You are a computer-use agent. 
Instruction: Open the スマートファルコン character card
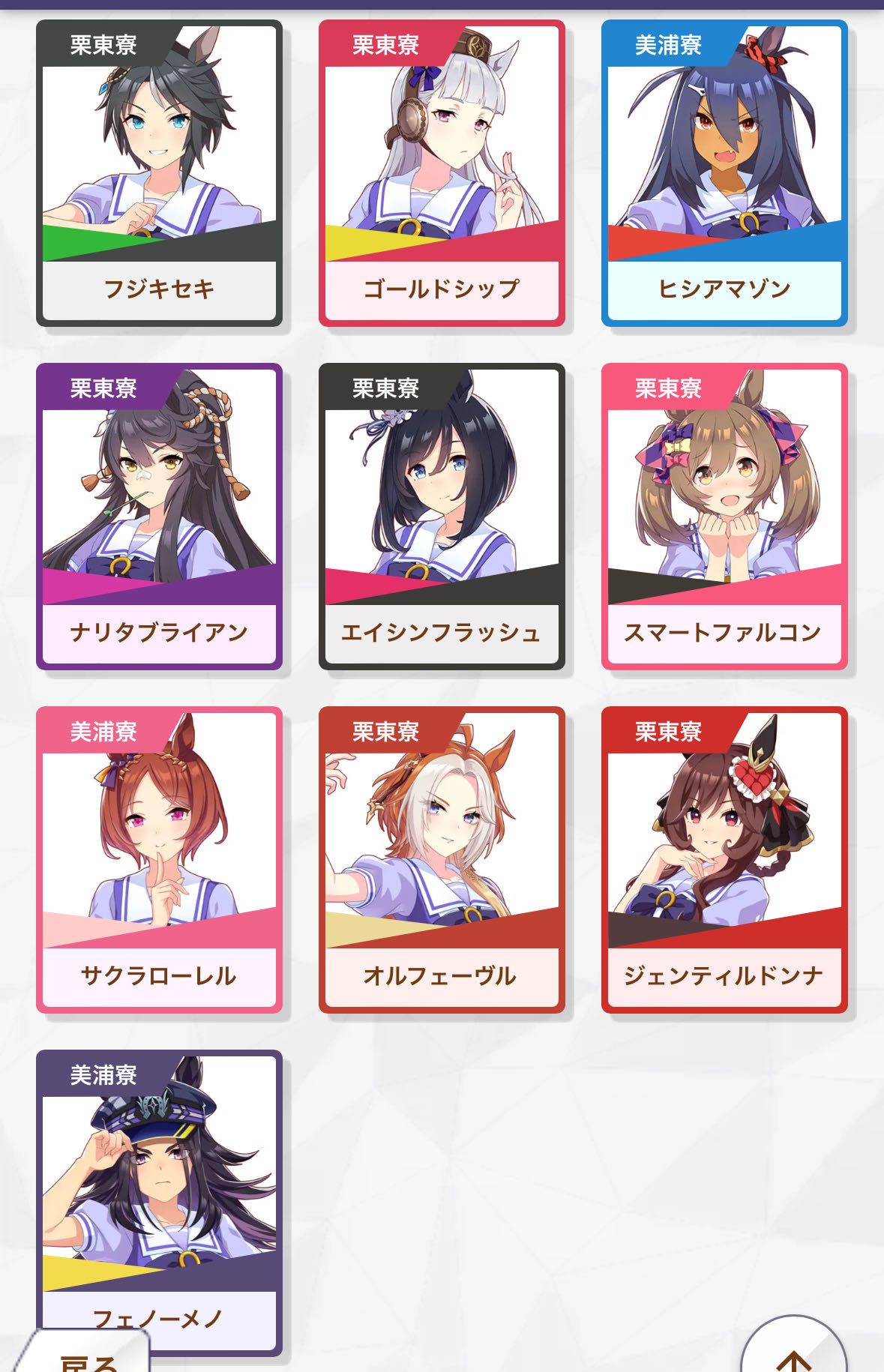(724, 517)
